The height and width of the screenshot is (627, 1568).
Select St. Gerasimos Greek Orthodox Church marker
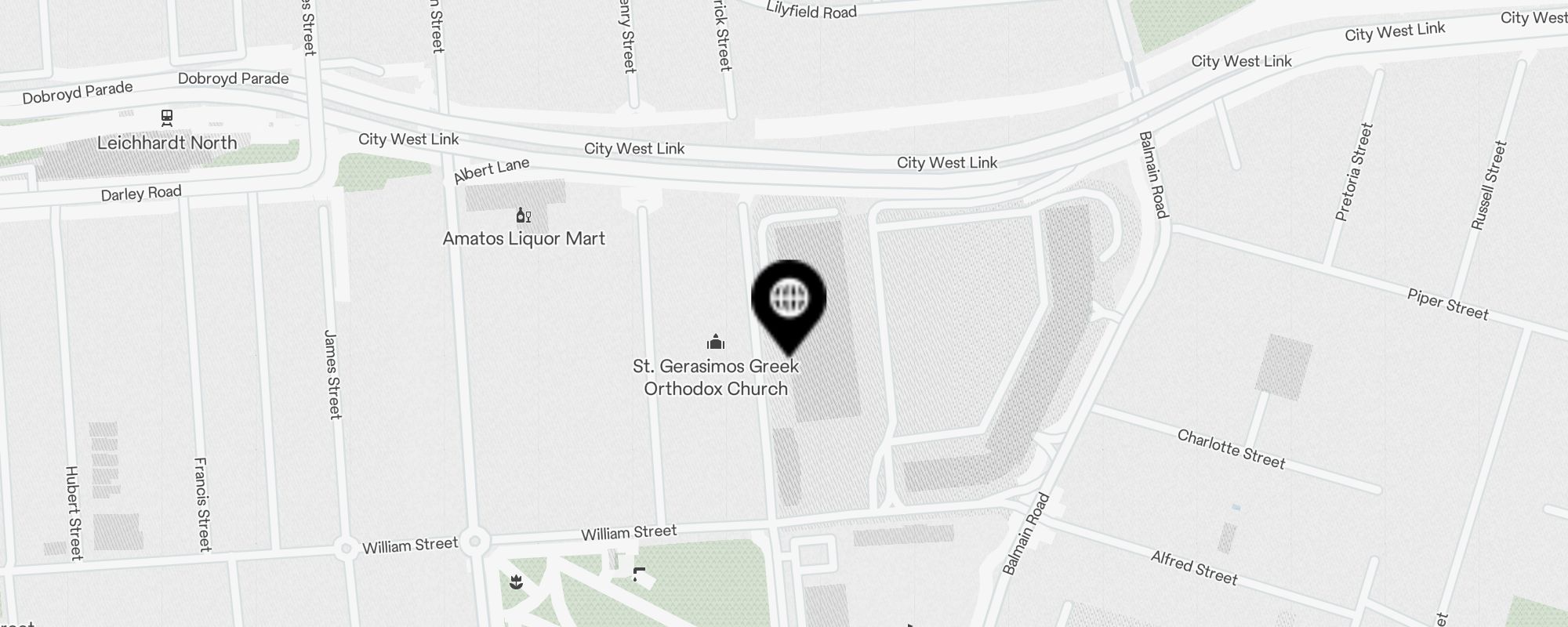[715, 342]
